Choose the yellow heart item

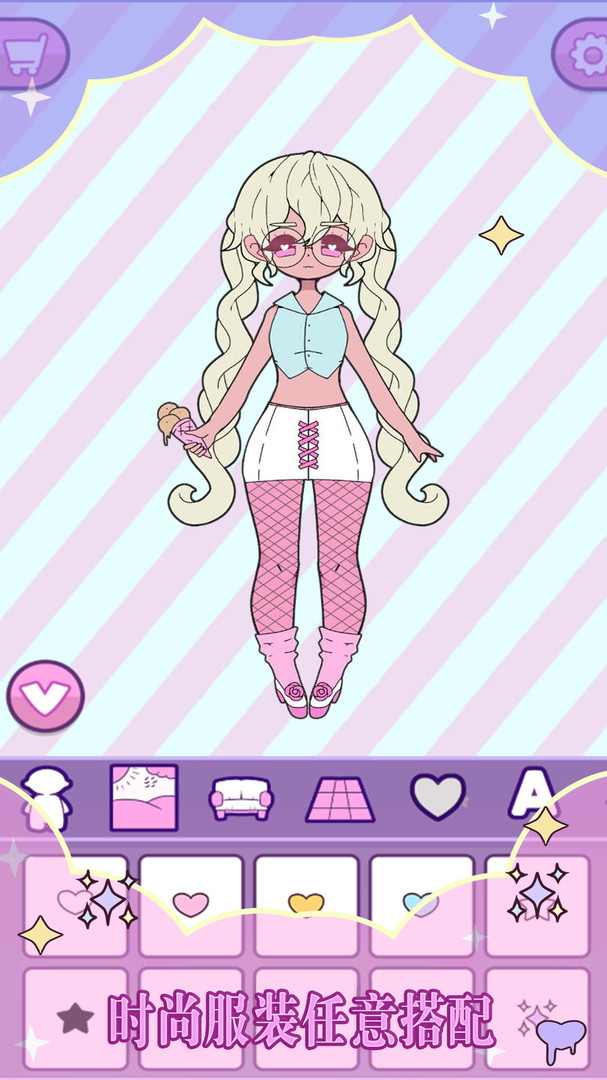tap(306, 905)
